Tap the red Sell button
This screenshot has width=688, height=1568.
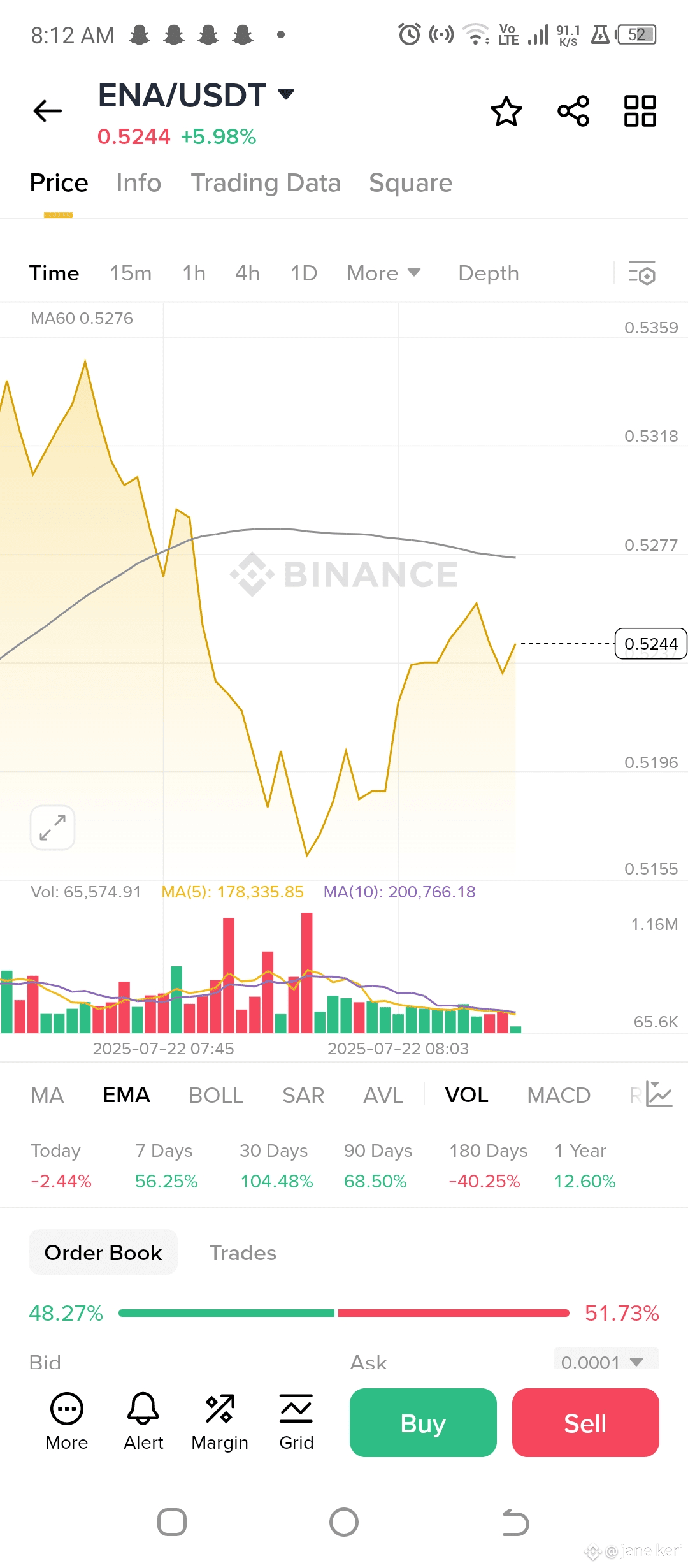[x=585, y=1423]
